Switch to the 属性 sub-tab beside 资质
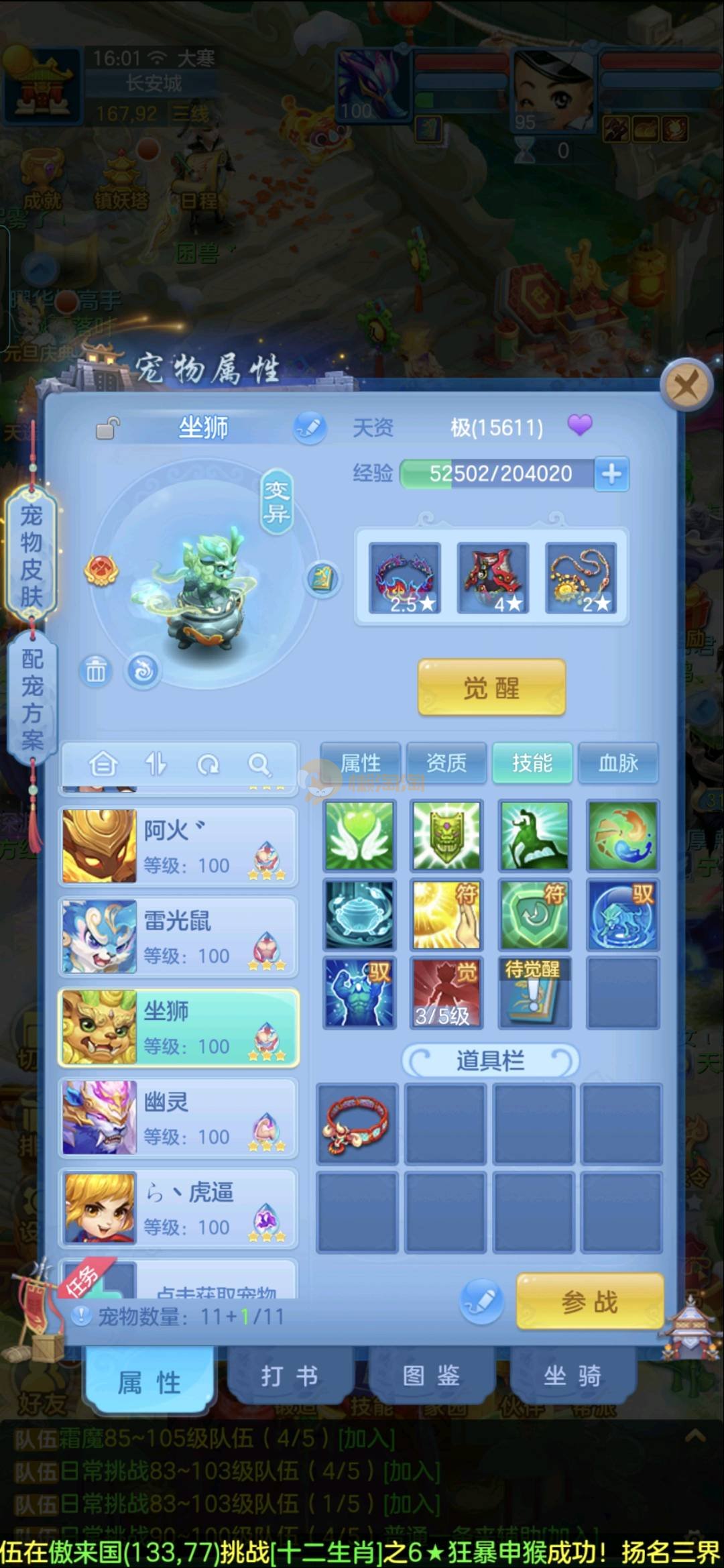 (x=361, y=763)
